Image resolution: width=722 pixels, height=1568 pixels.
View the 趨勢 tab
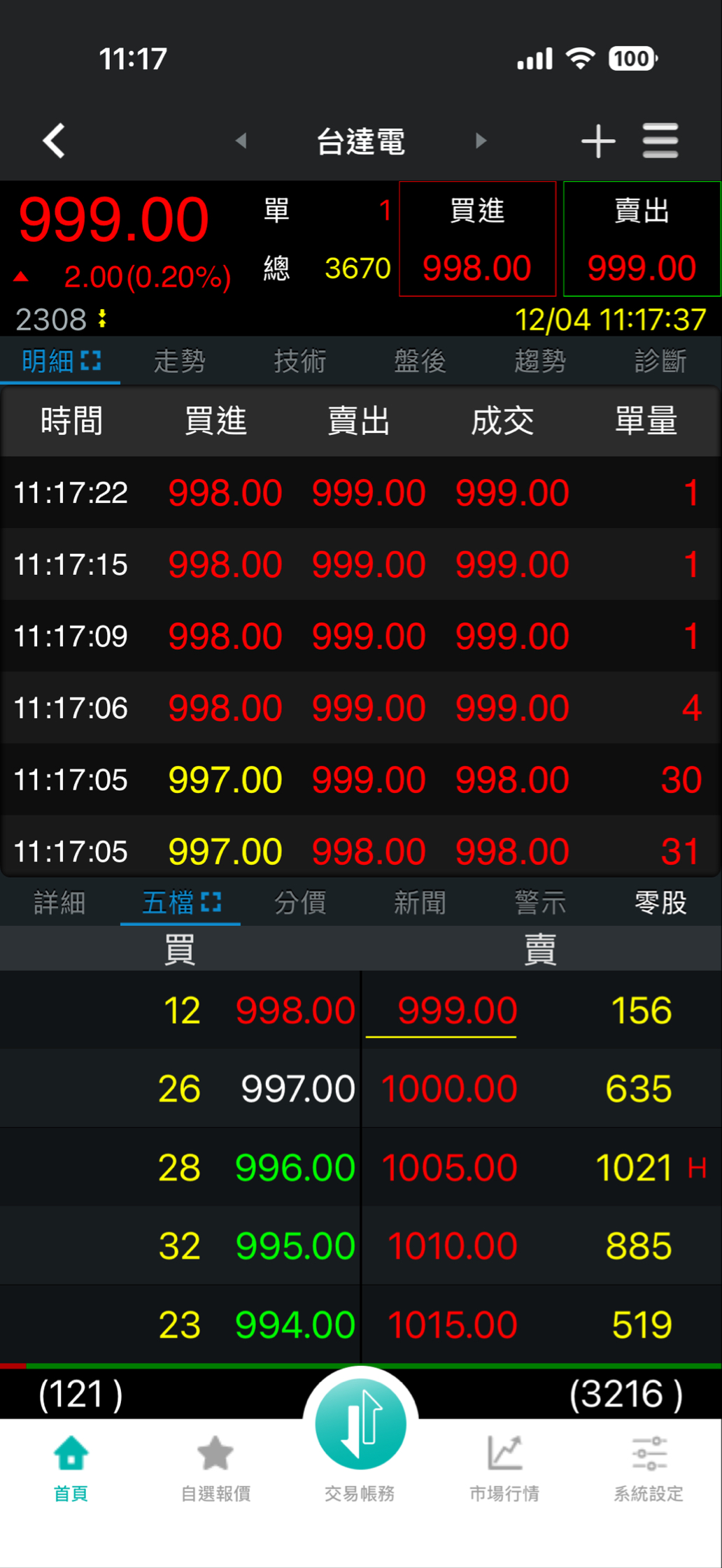click(540, 362)
